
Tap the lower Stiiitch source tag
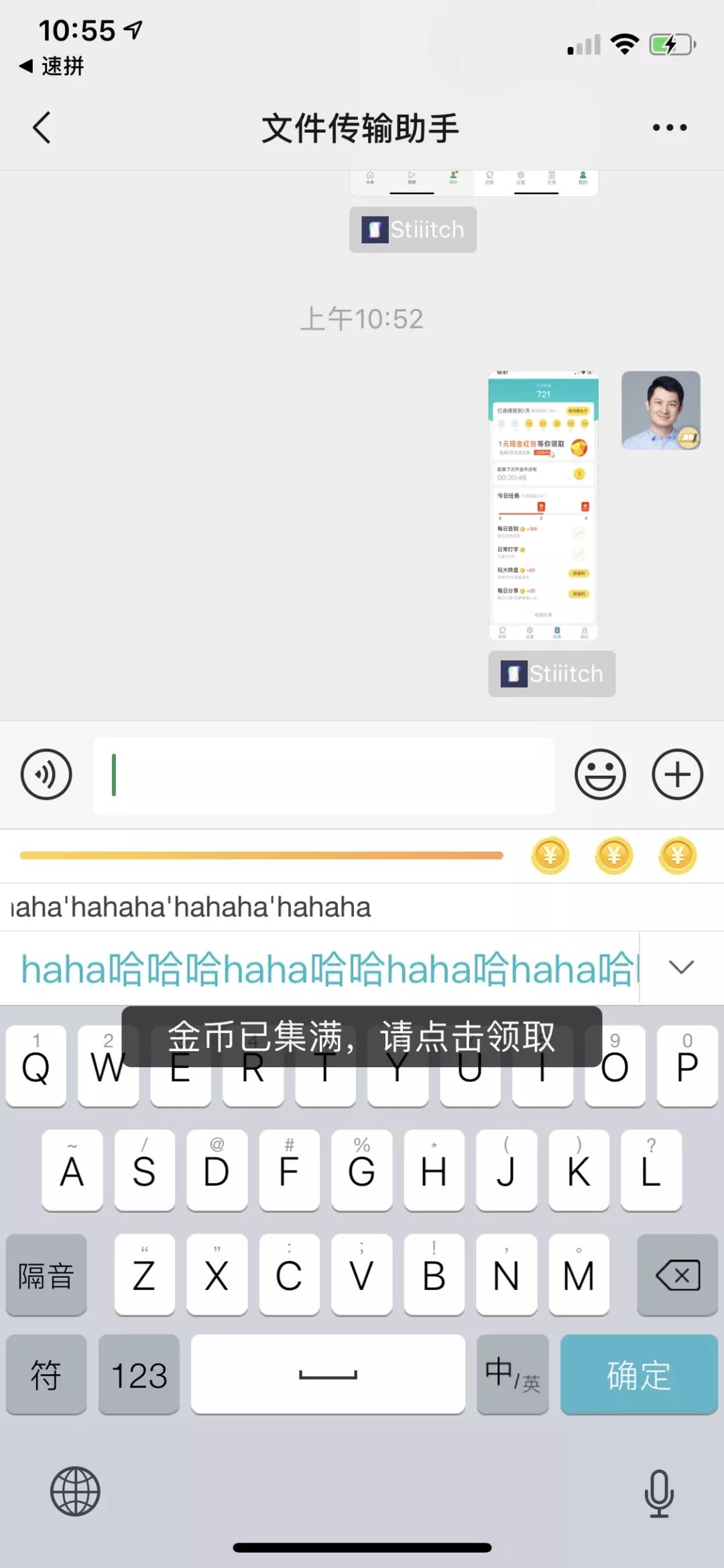click(x=552, y=674)
